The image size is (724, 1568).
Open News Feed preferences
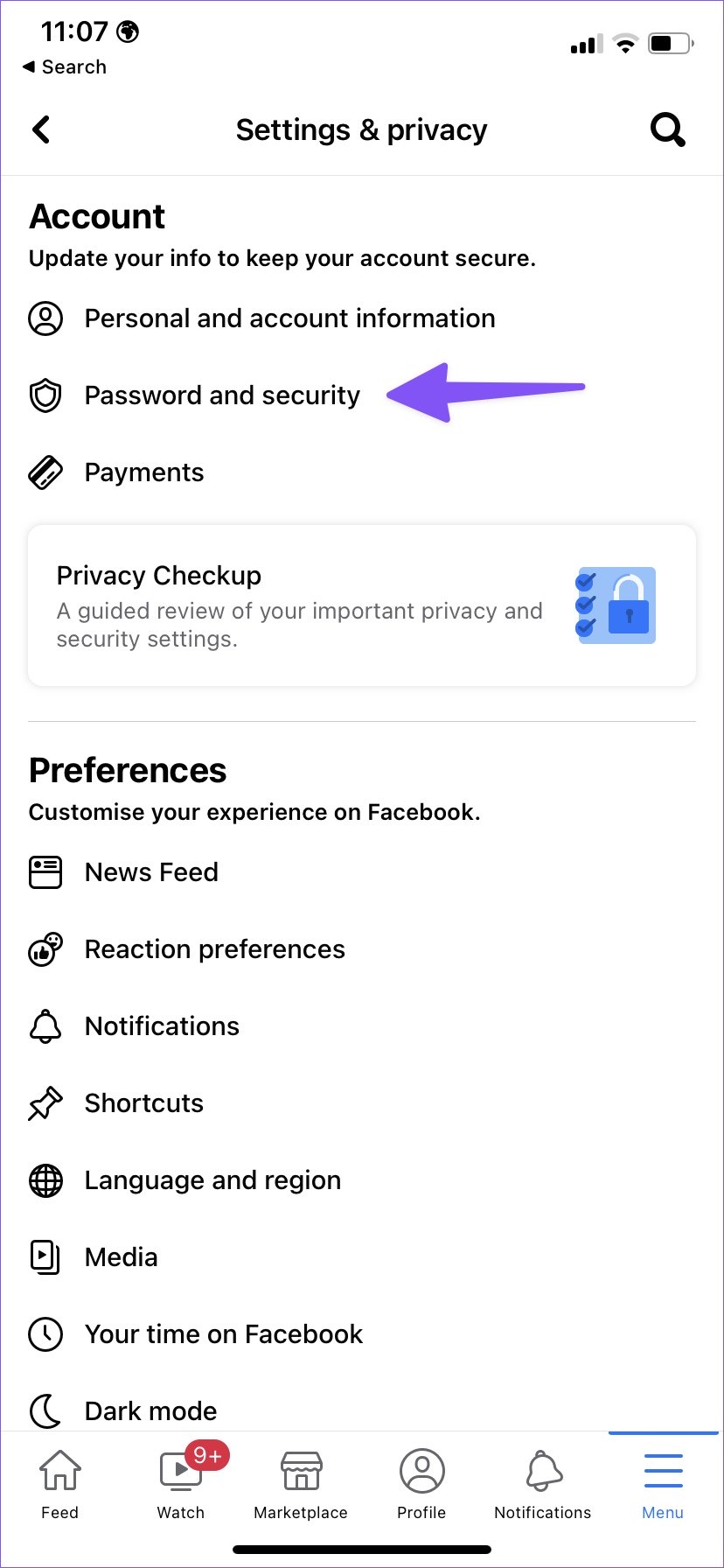tap(362, 872)
